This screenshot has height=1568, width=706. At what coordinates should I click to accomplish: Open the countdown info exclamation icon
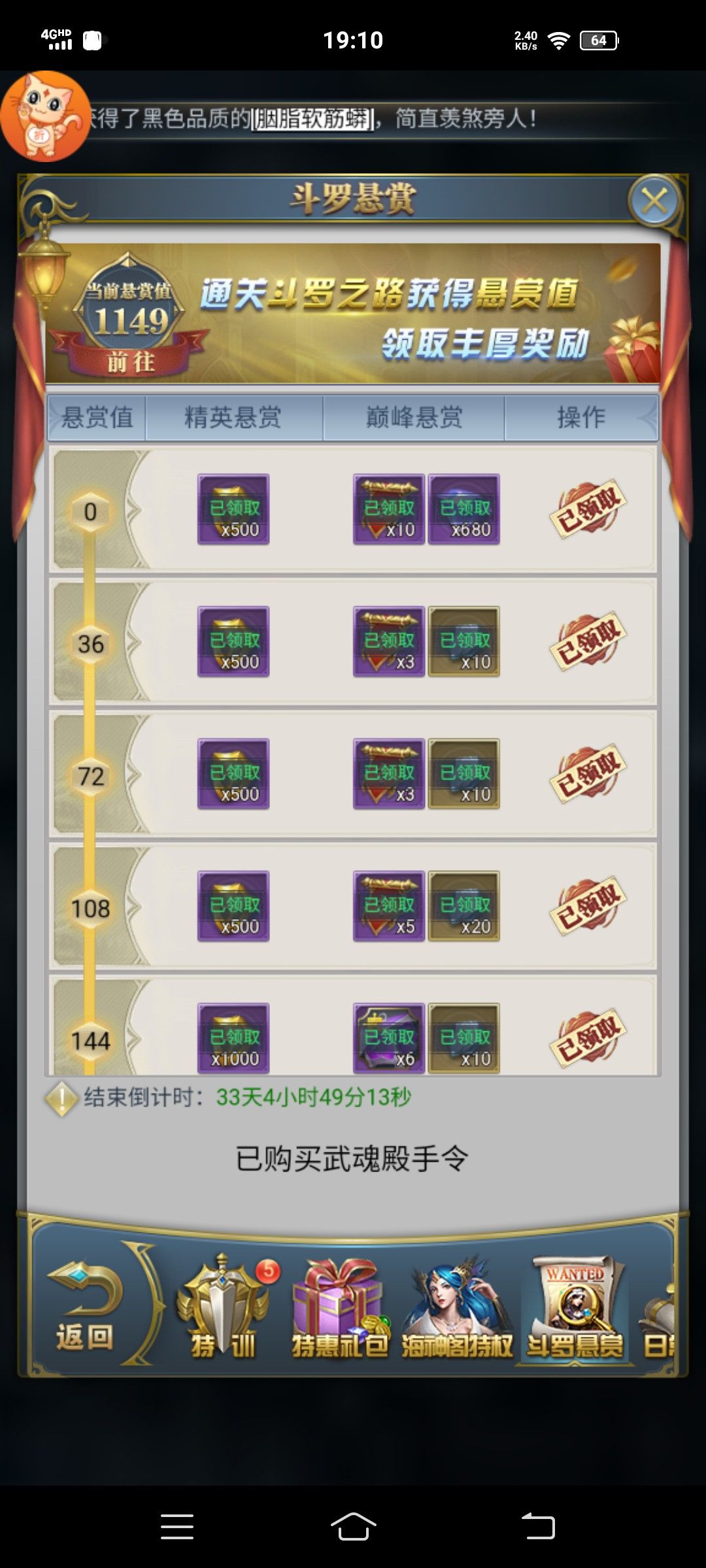pos(61,1098)
